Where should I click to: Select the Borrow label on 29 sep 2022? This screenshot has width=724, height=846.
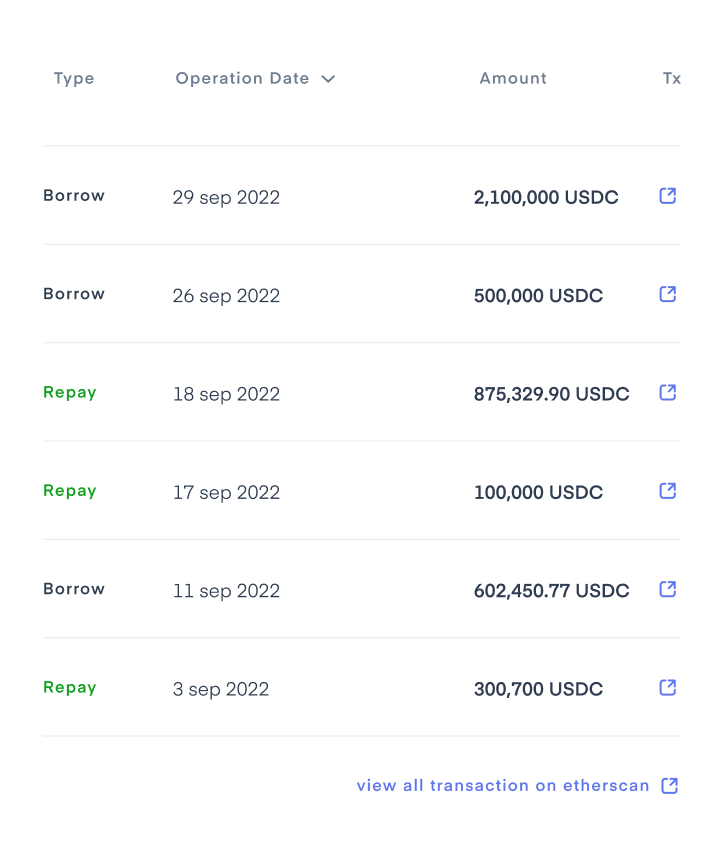[x=74, y=195]
